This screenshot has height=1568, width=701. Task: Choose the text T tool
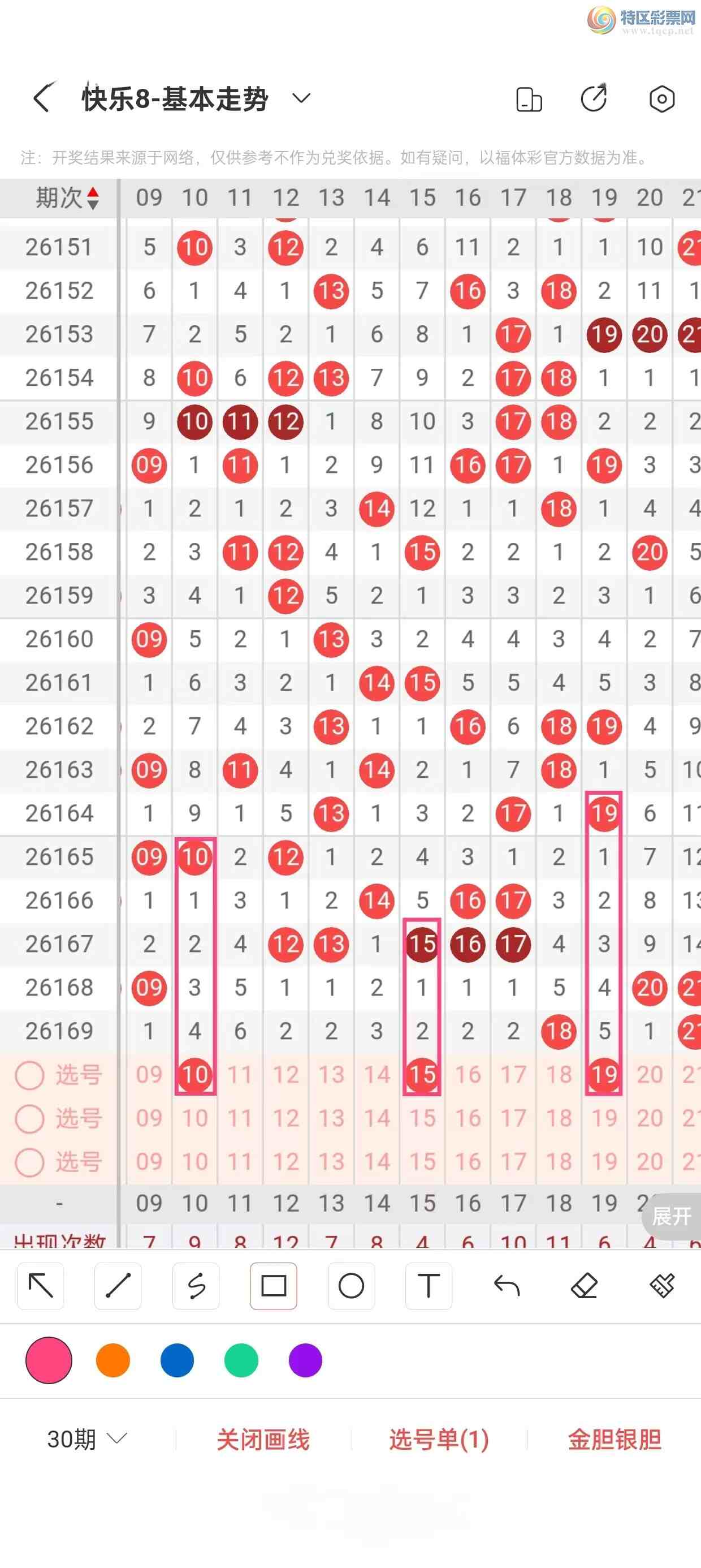[429, 1286]
